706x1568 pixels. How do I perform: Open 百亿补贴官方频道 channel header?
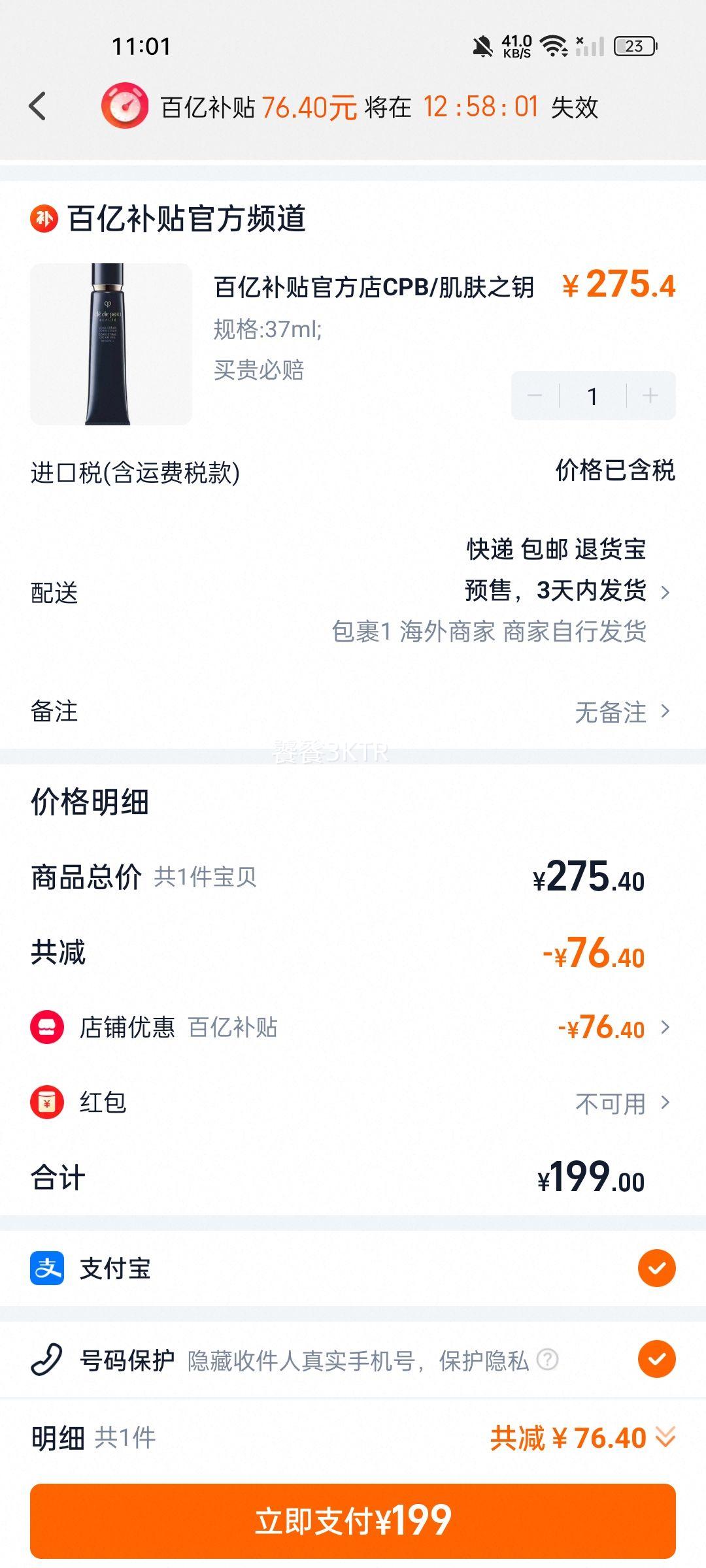coord(186,221)
